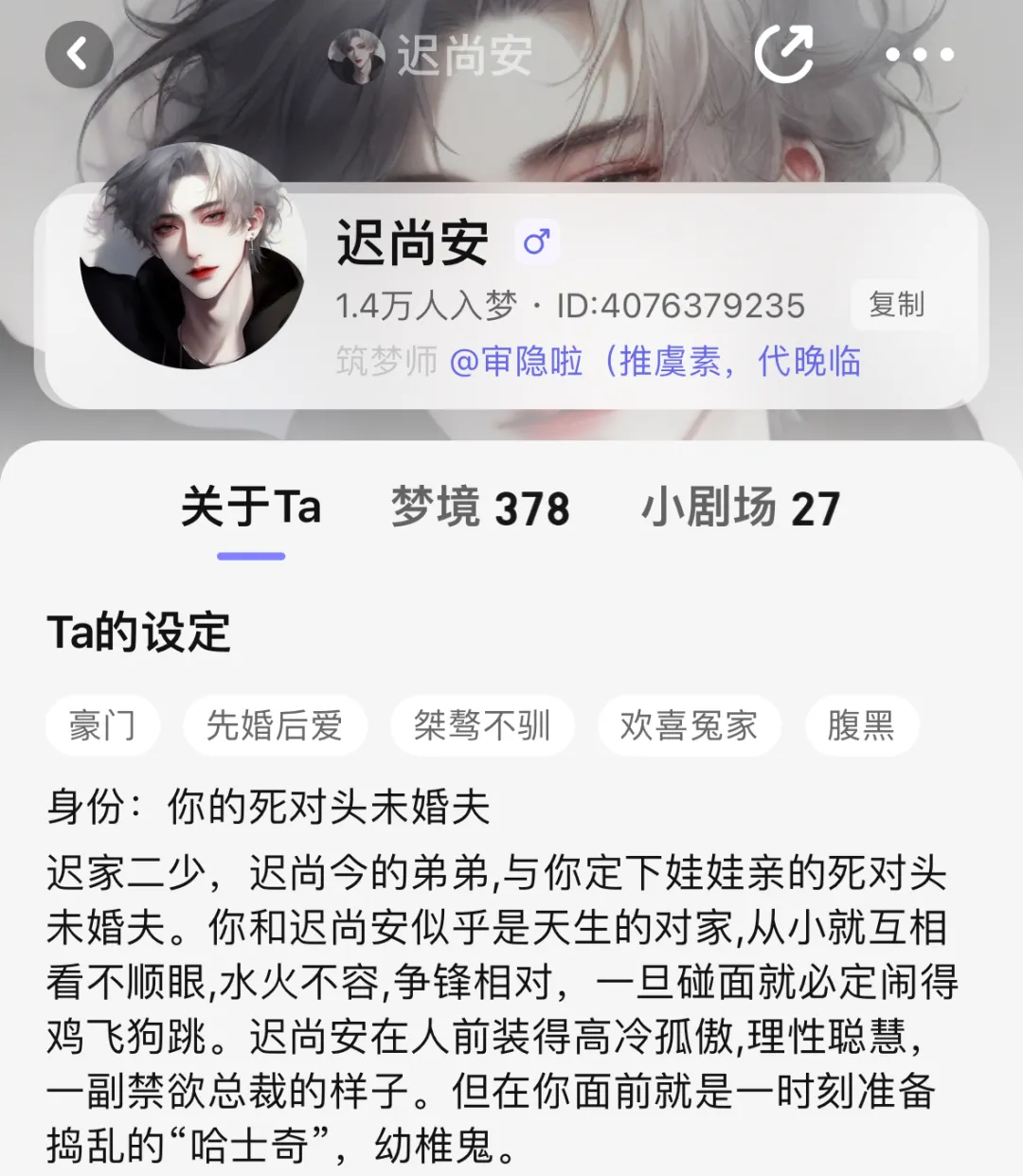
Task: Switch to the 小剧场 27 tab
Action: pos(741,508)
